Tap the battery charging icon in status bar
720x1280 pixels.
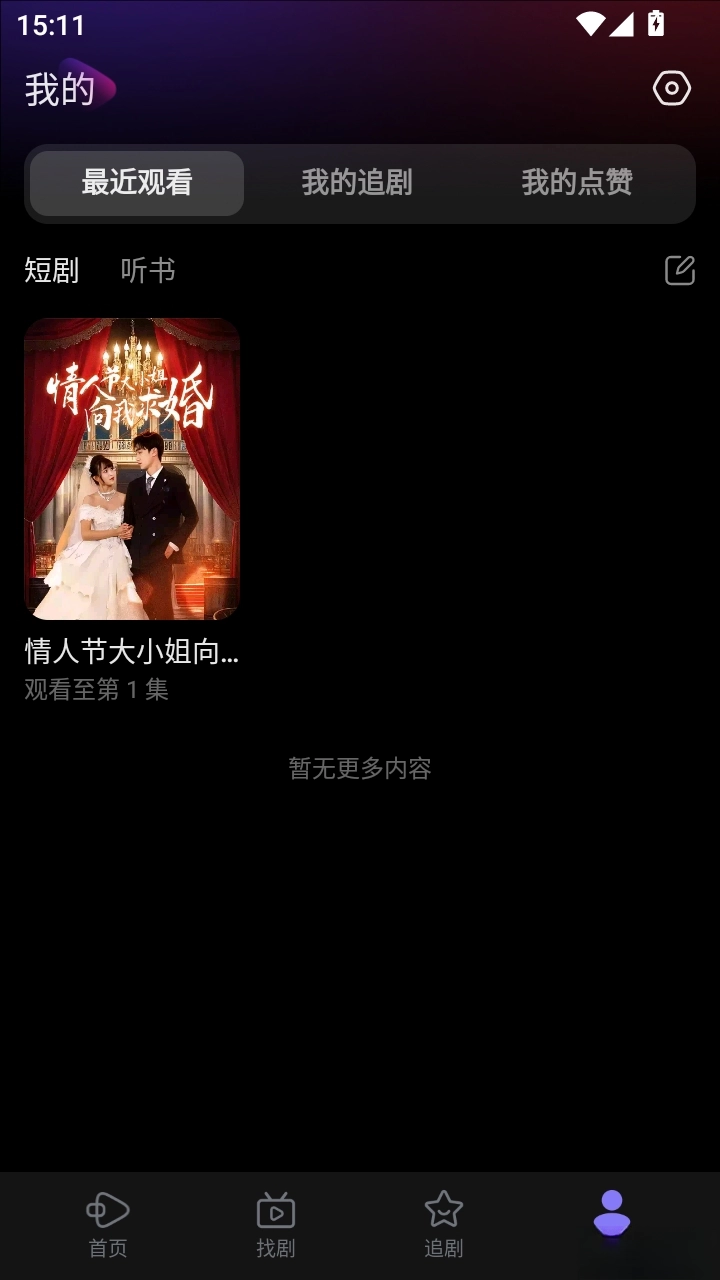655,22
